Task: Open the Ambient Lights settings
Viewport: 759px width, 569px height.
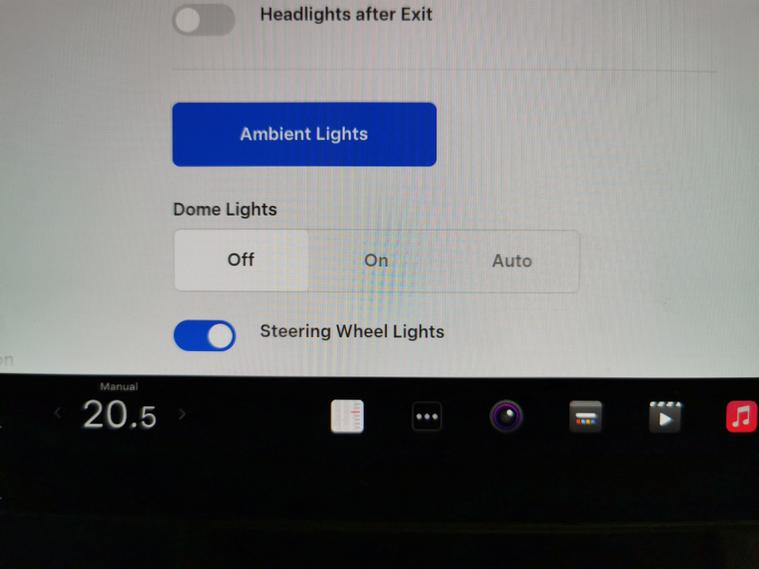Action: tap(304, 134)
